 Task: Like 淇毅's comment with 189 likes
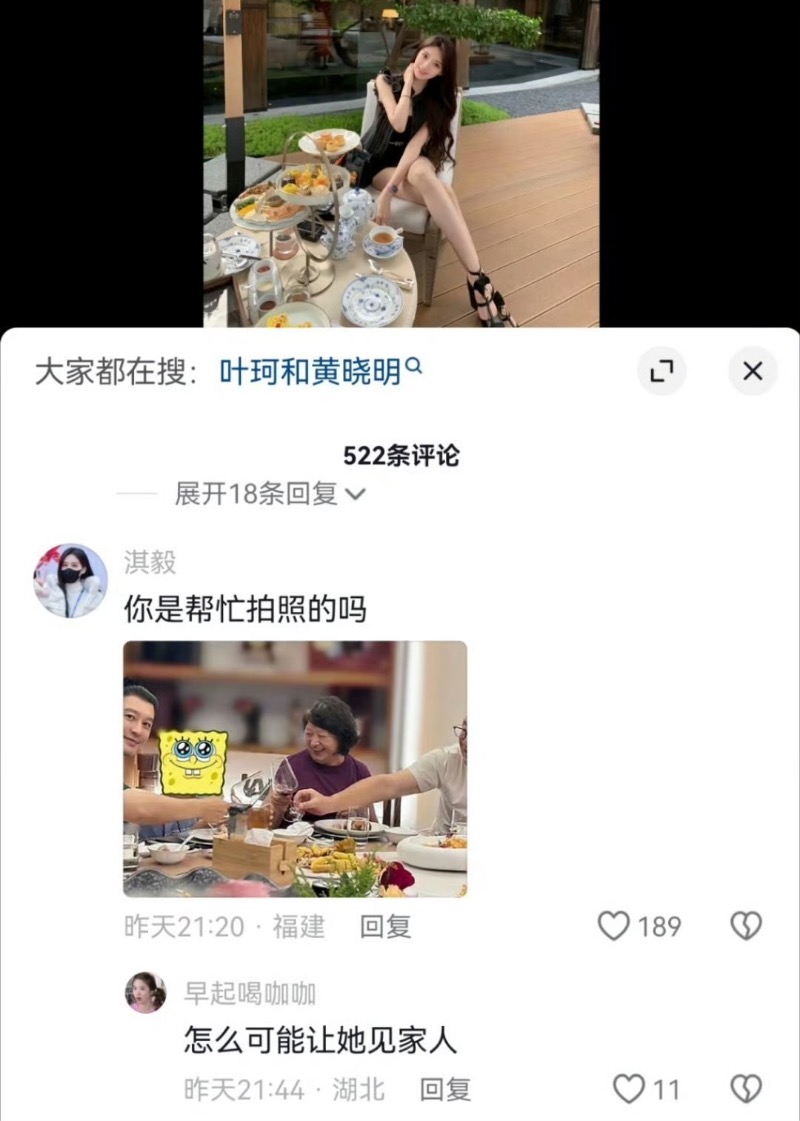pos(614,926)
